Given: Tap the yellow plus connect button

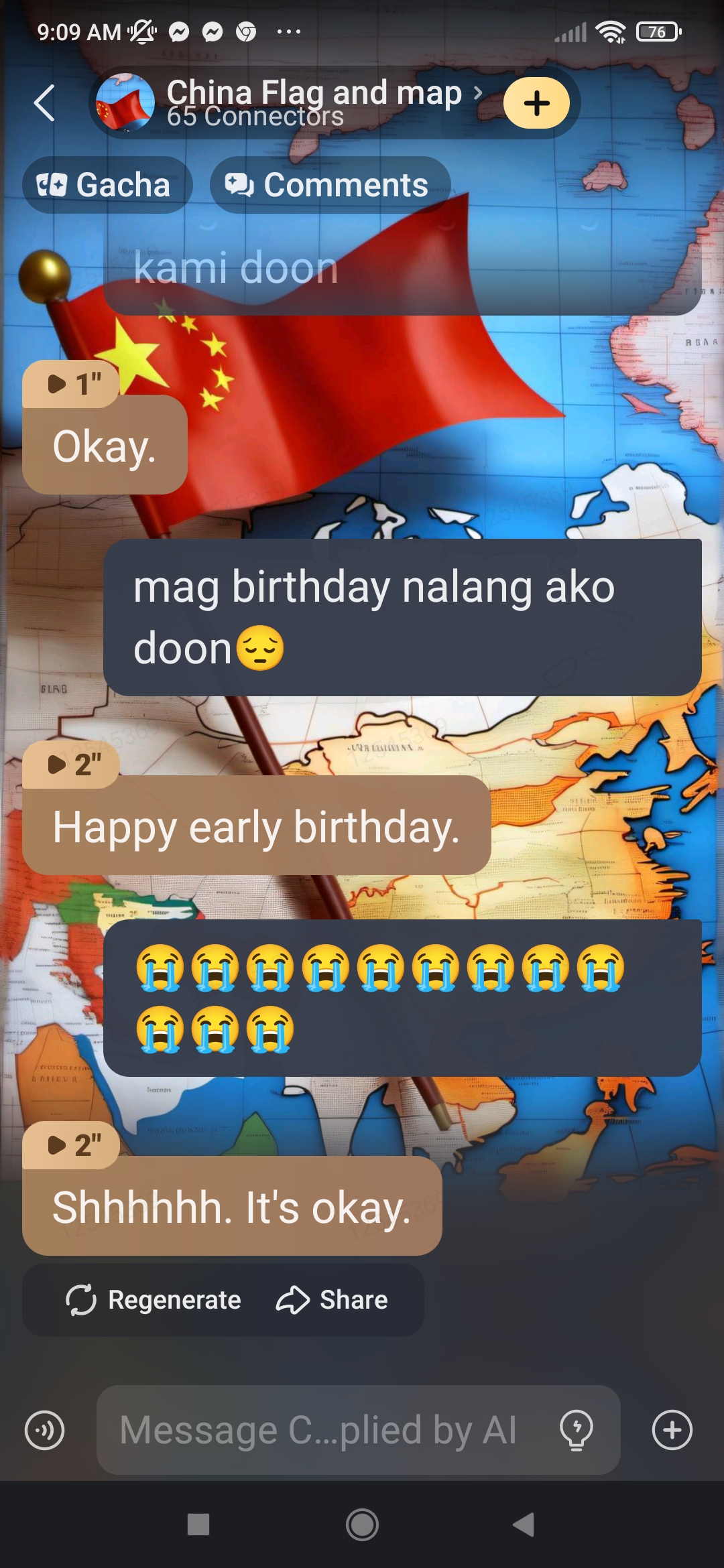Looking at the screenshot, I should [536, 103].
